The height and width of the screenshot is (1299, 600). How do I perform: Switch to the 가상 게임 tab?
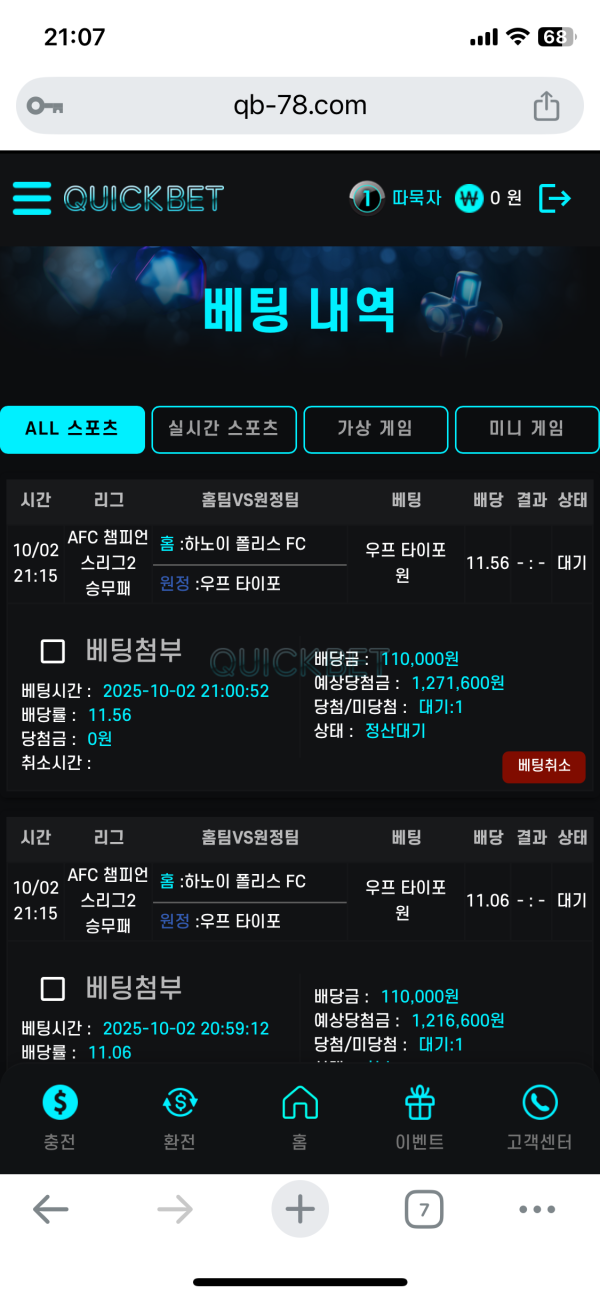click(375, 429)
